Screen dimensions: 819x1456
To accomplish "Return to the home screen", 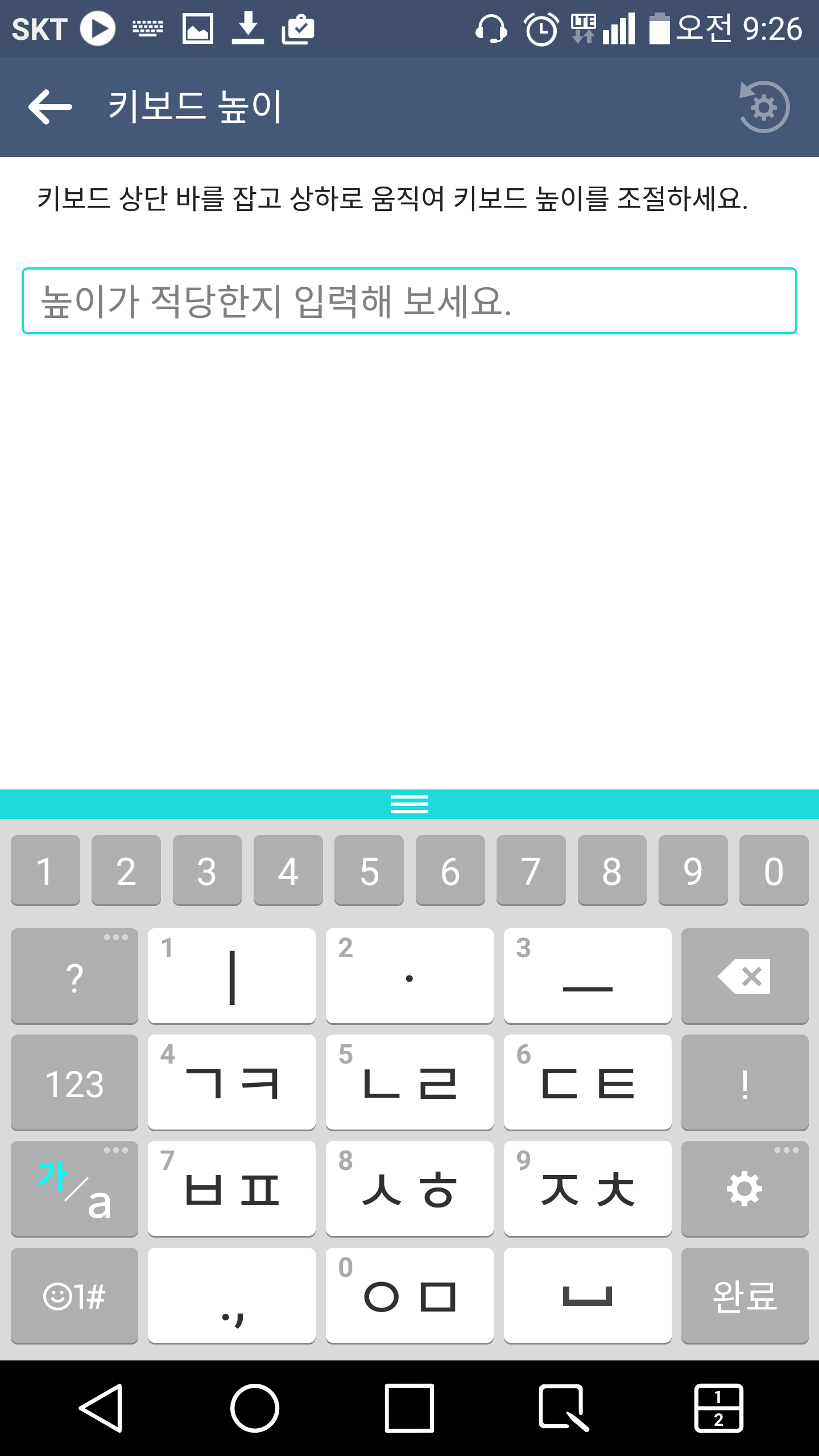I will coord(255,1408).
